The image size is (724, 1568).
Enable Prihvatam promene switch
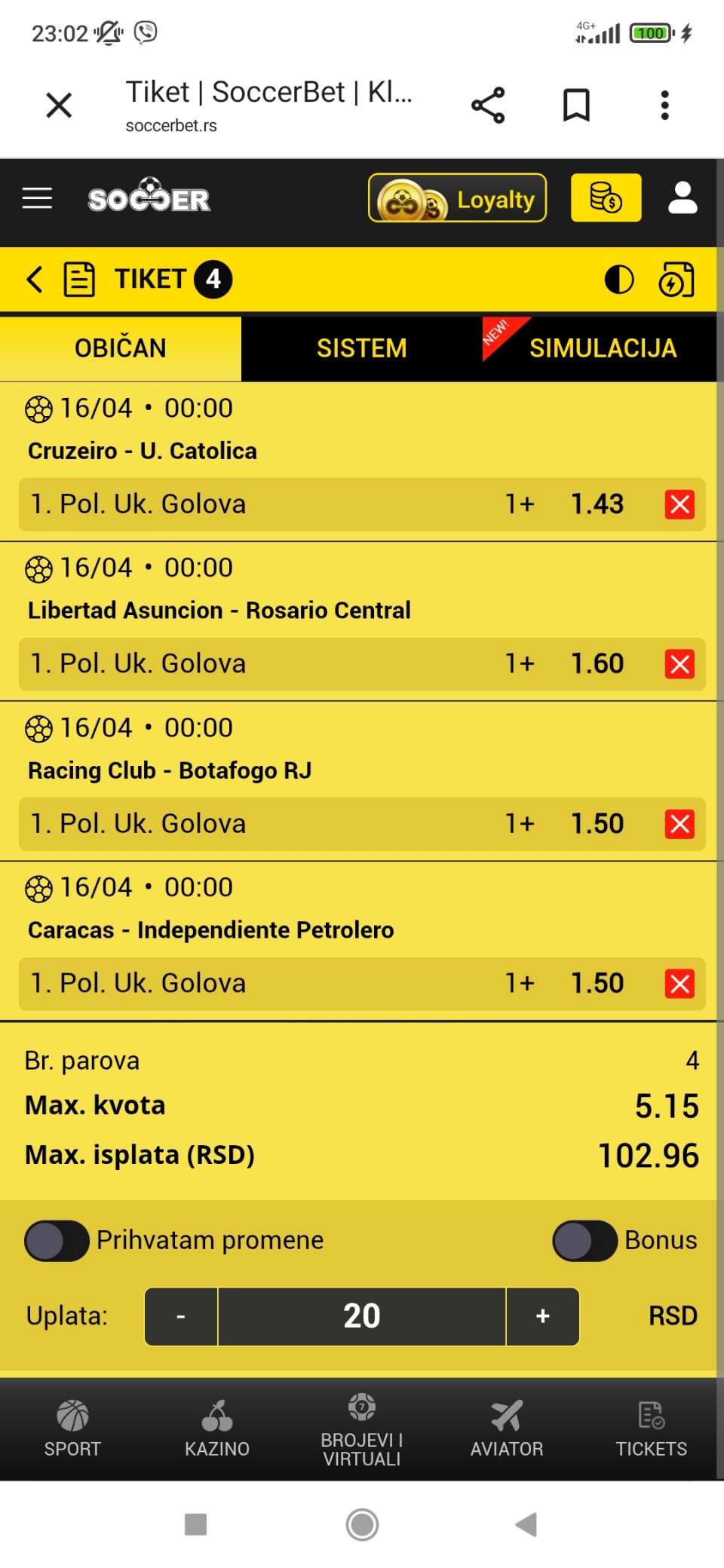pos(57,1240)
